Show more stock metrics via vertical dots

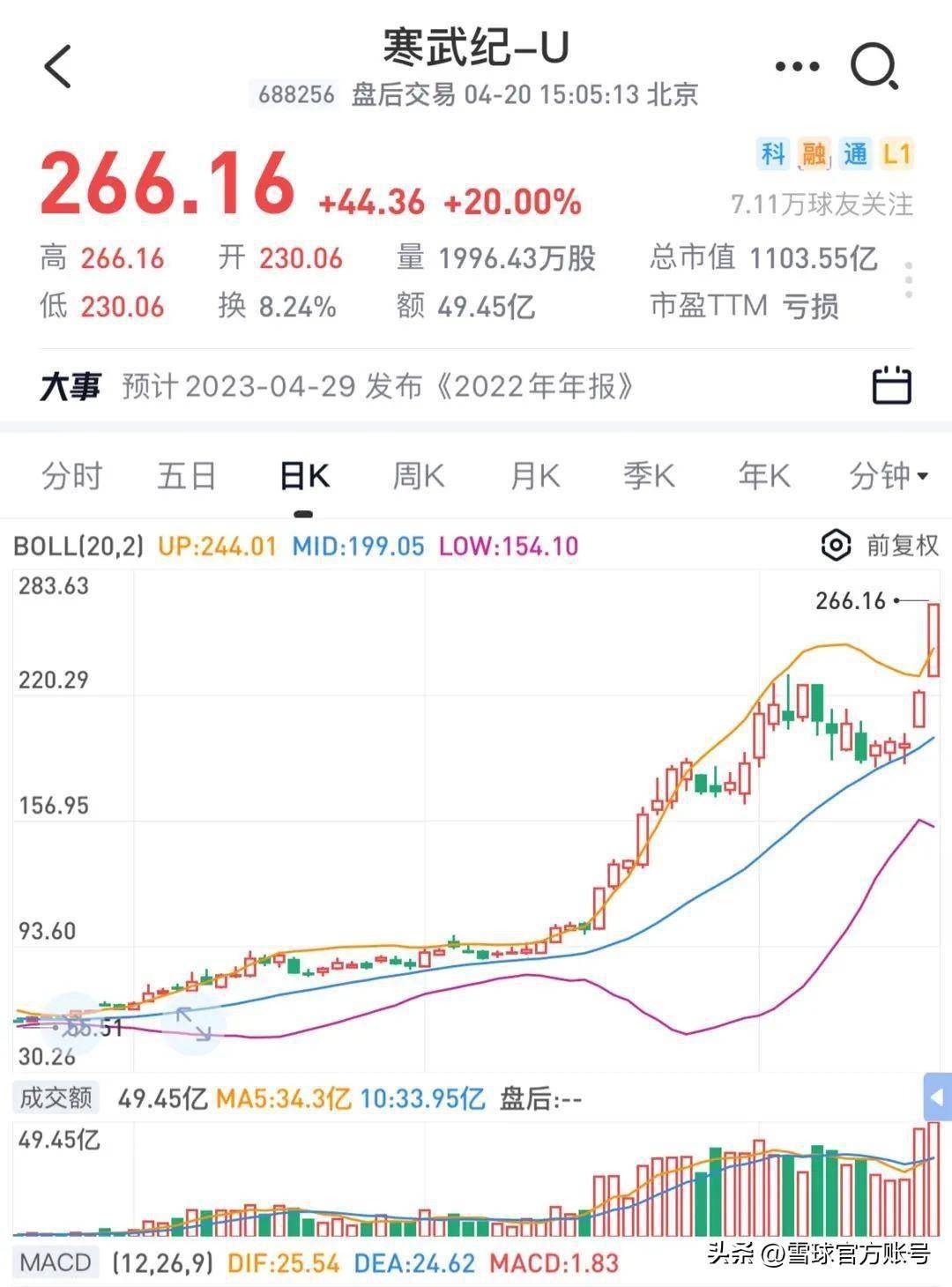point(909,280)
